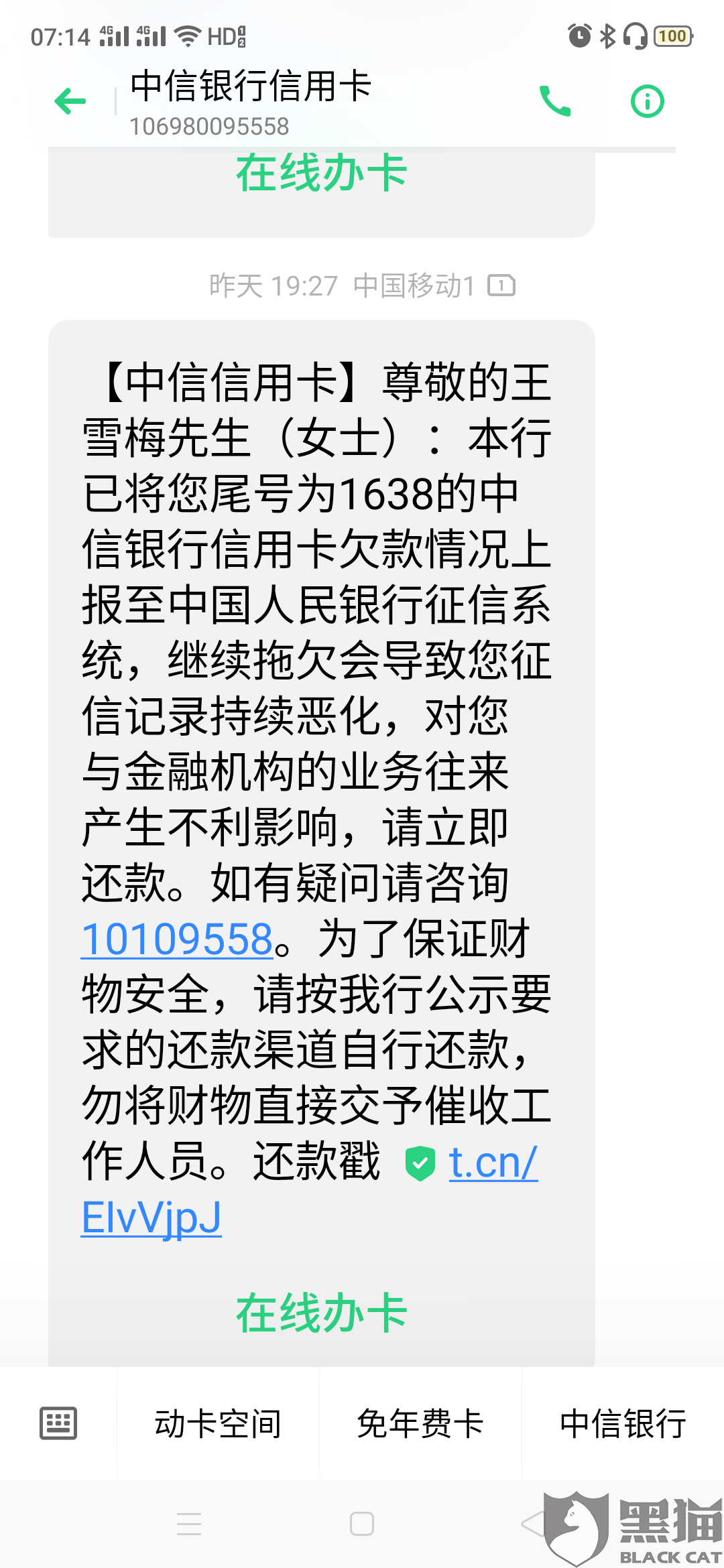Call 中信银行信用卡 via phone icon
Screen dimensions: 724x1568
click(555, 101)
